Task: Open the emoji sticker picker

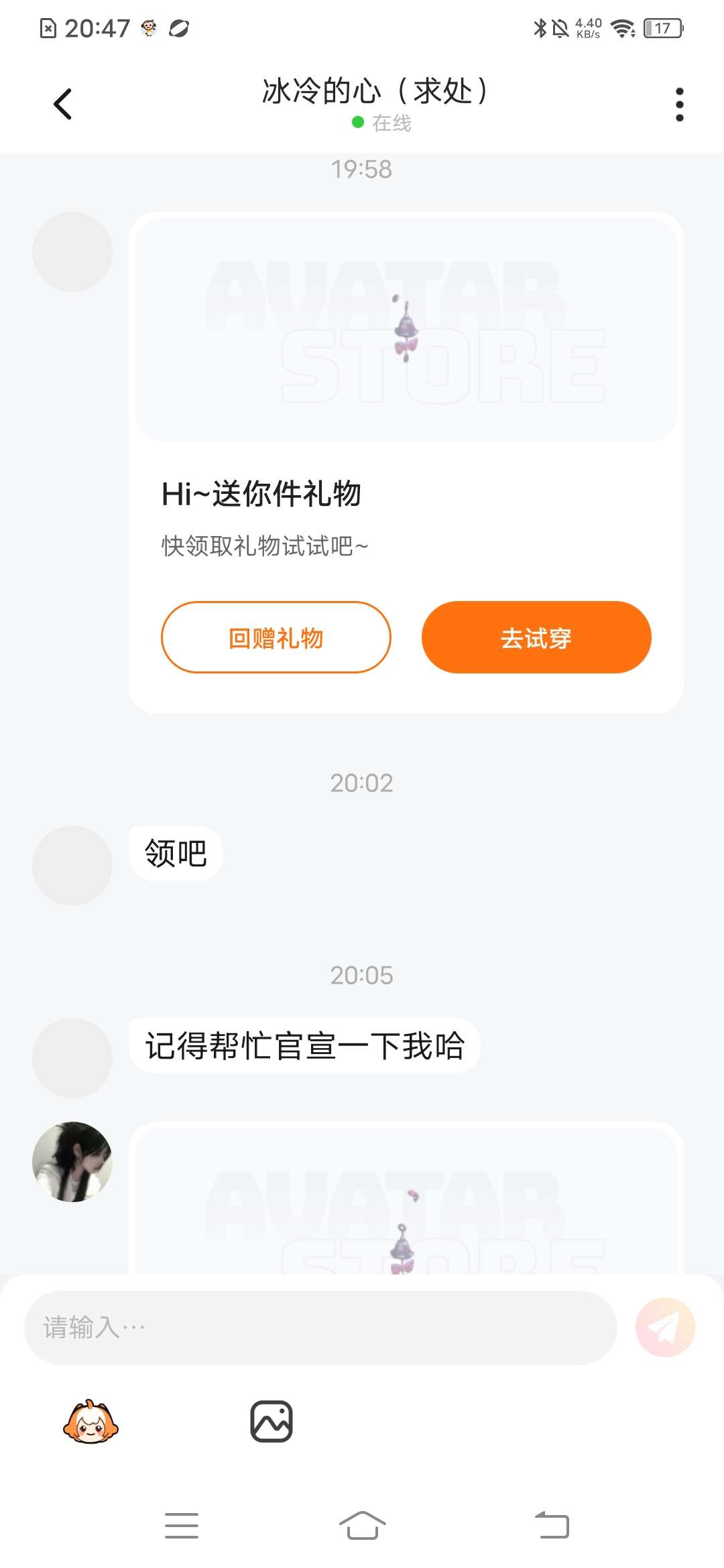Action: pos(90,1421)
